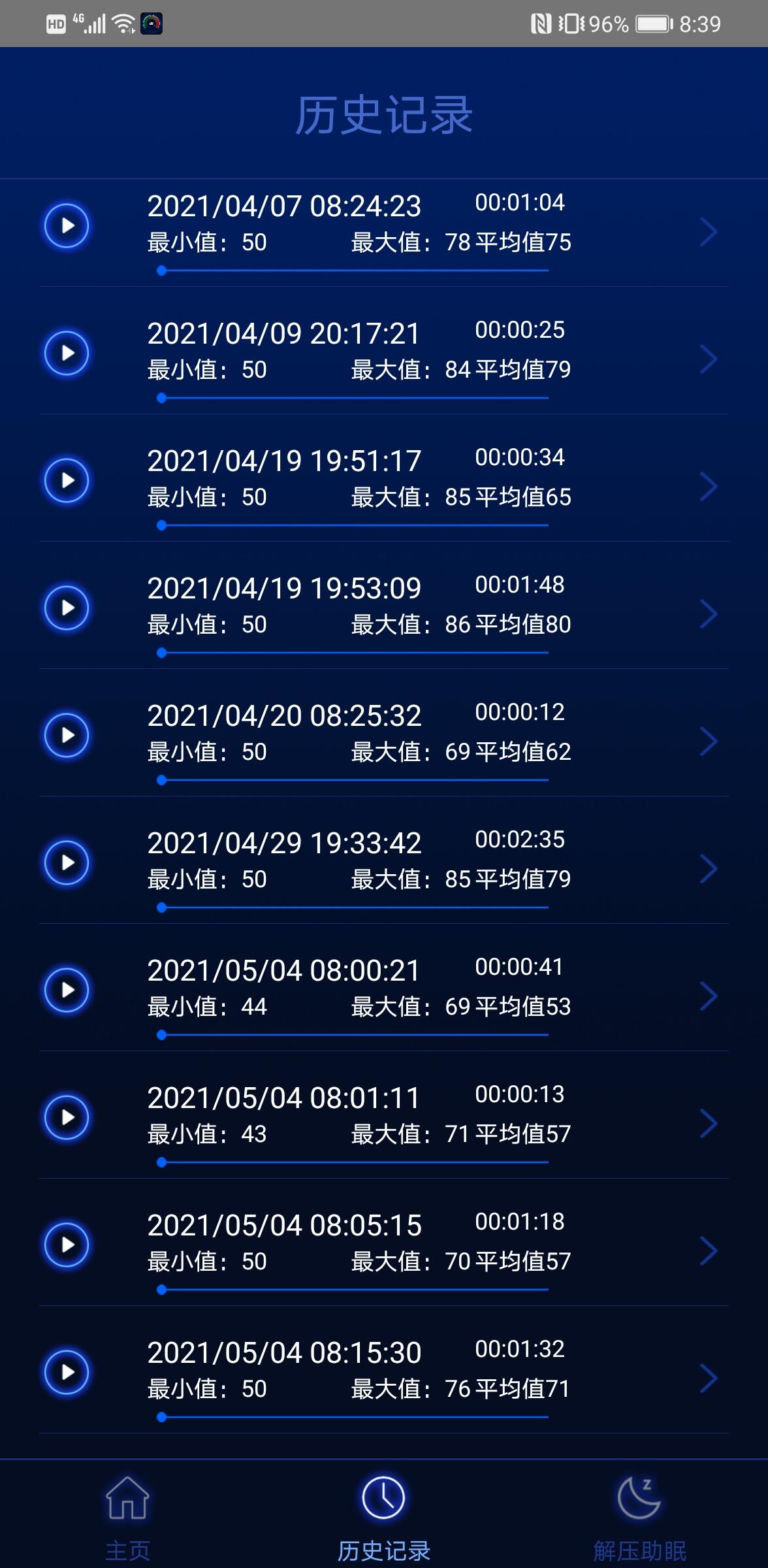The width and height of the screenshot is (768, 1568).
Task: Open details chevron for 2021/04/07 08:24:23 record
Action: [709, 232]
